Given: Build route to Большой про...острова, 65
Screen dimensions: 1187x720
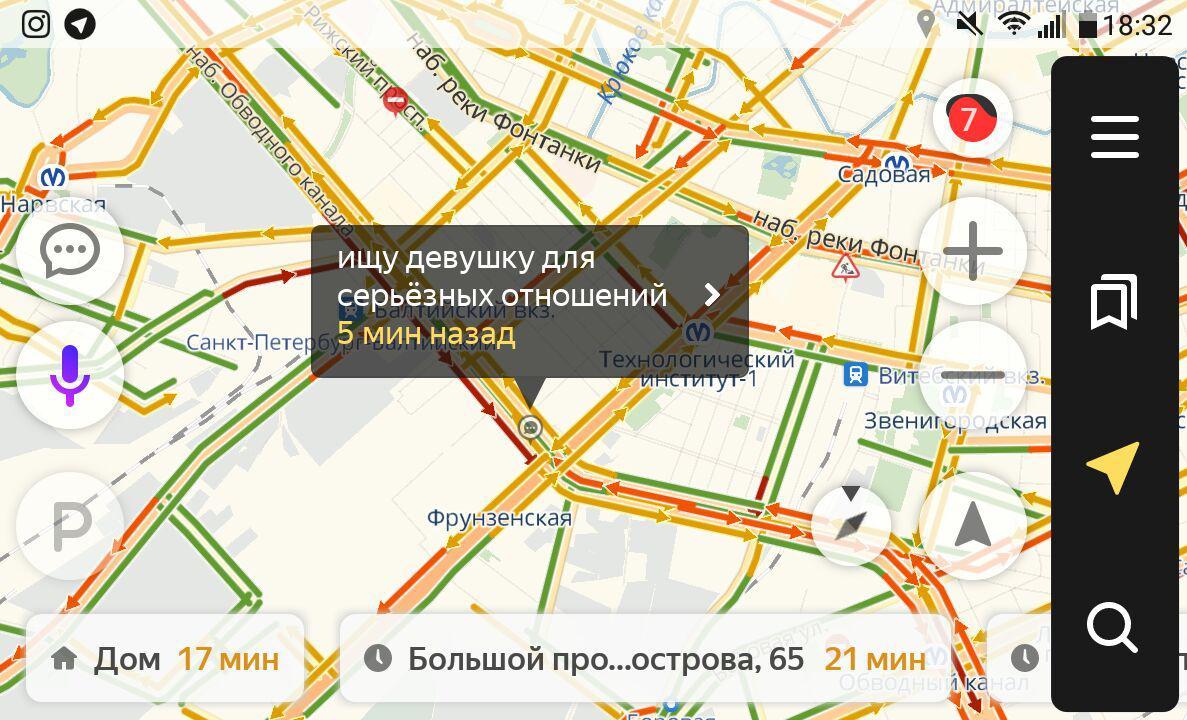Looking at the screenshot, I should [x=645, y=659].
